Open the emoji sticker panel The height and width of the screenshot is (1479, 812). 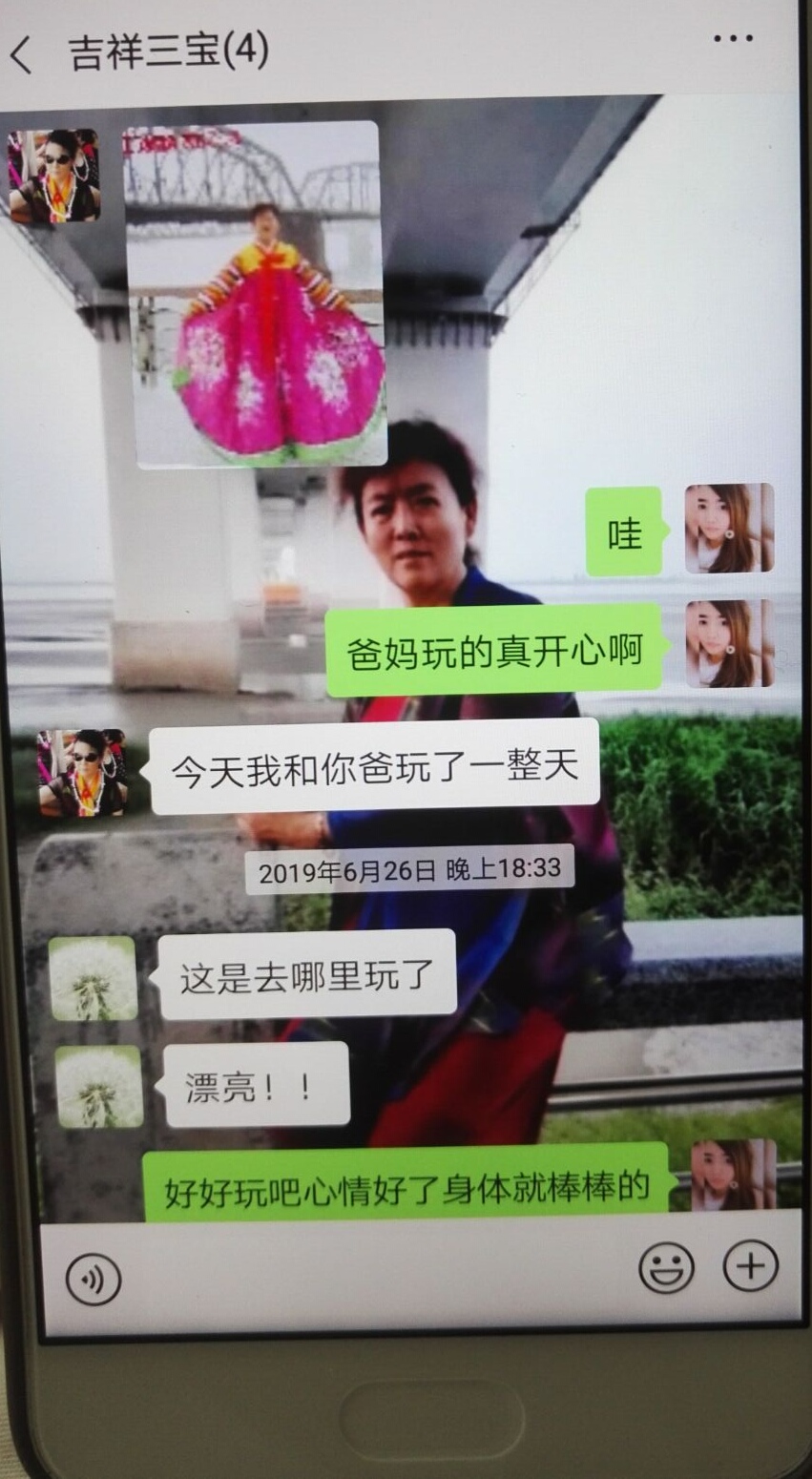click(x=665, y=1269)
